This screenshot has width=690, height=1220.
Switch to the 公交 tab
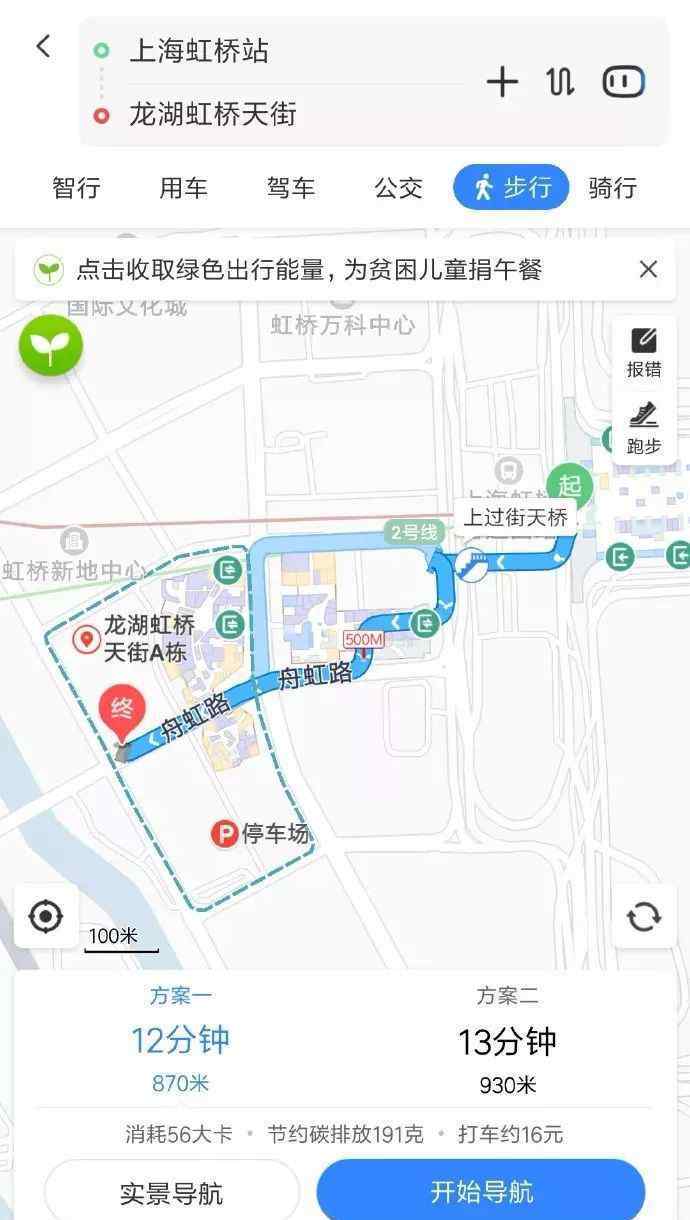(x=398, y=188)
